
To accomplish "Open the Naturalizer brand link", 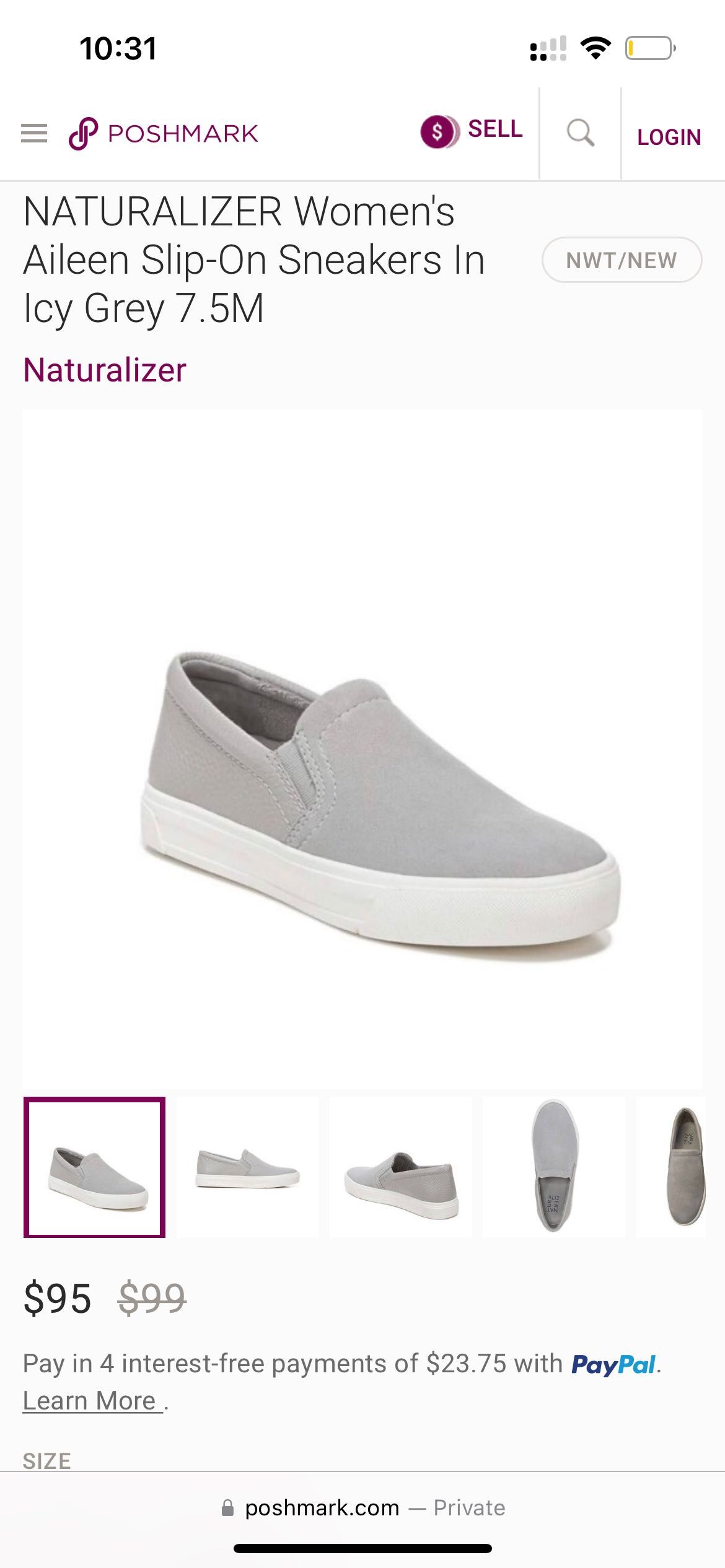I will (x=105, y=370).
